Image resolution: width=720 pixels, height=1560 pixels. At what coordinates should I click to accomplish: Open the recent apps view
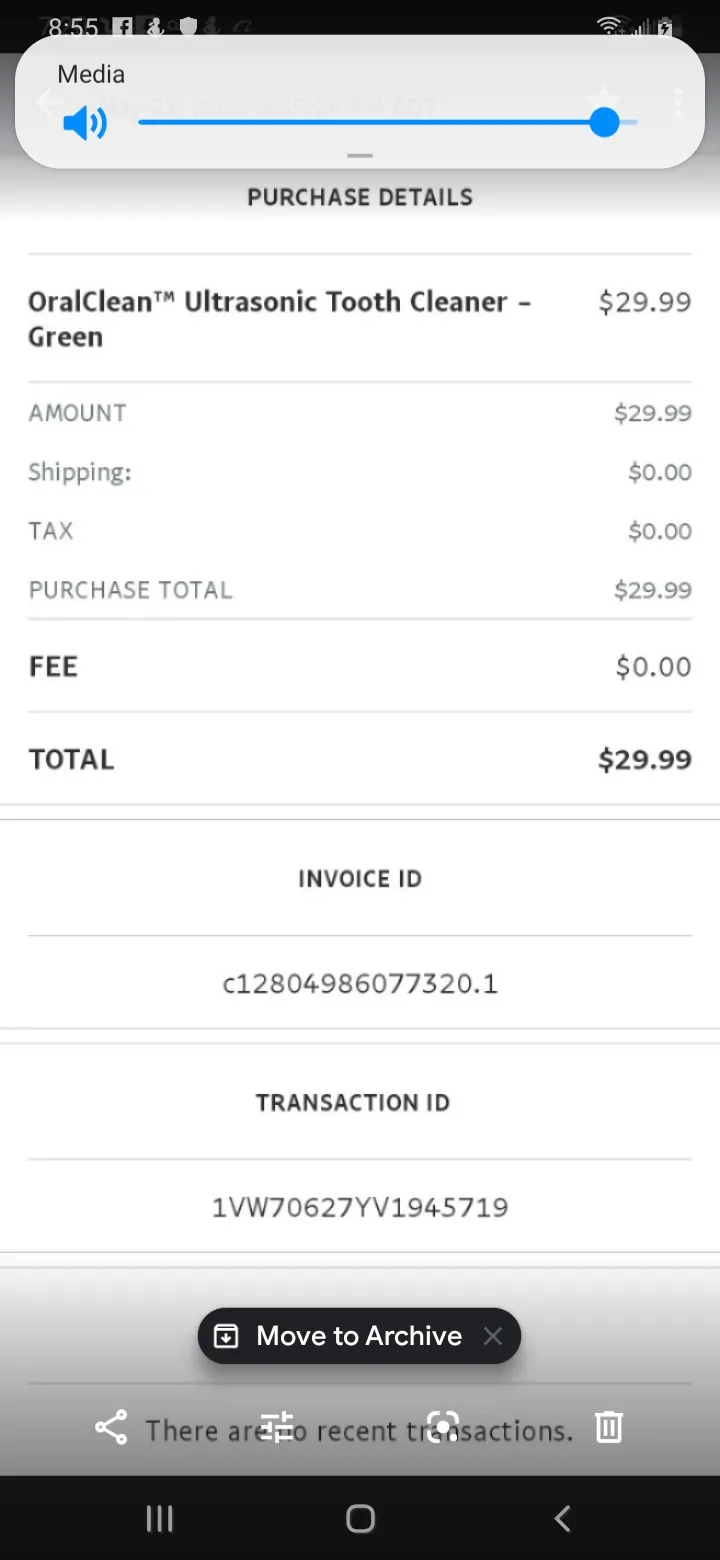160,1519
